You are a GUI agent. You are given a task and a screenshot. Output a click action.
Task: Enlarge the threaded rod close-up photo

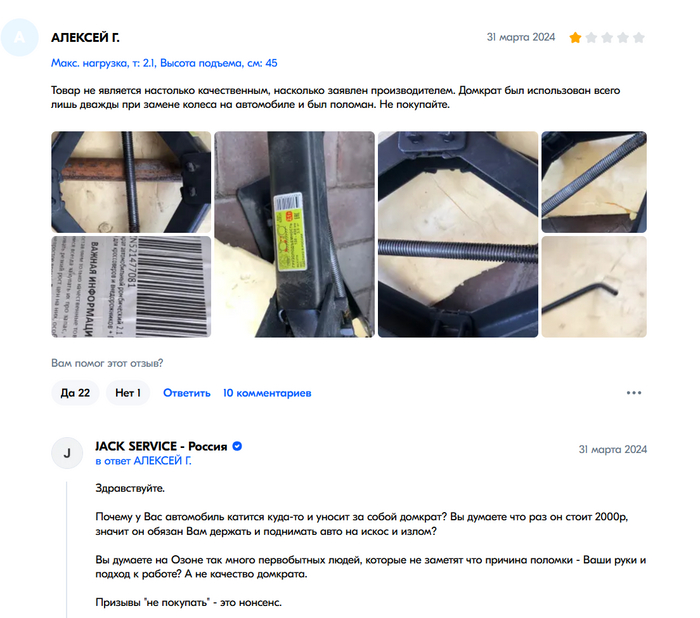click(457, 234)
